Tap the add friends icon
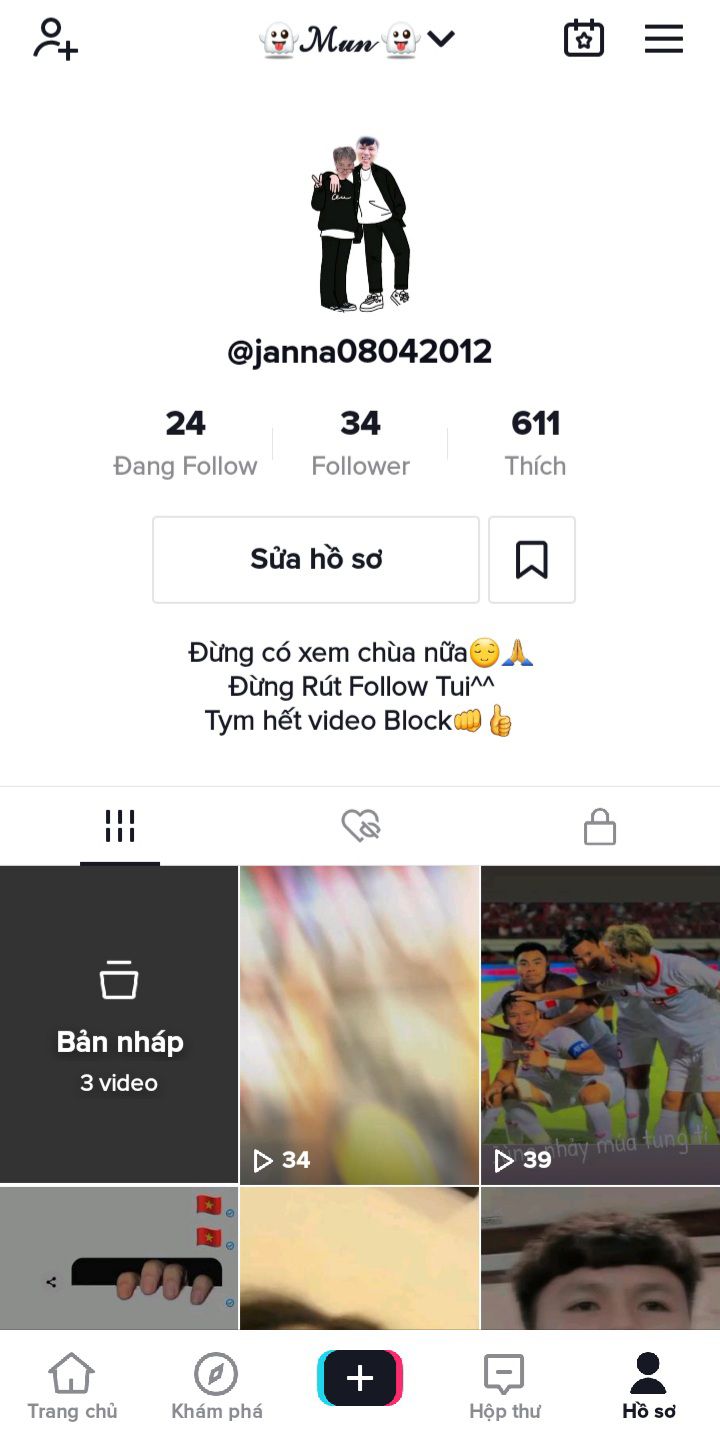 [x=55, y=40]
